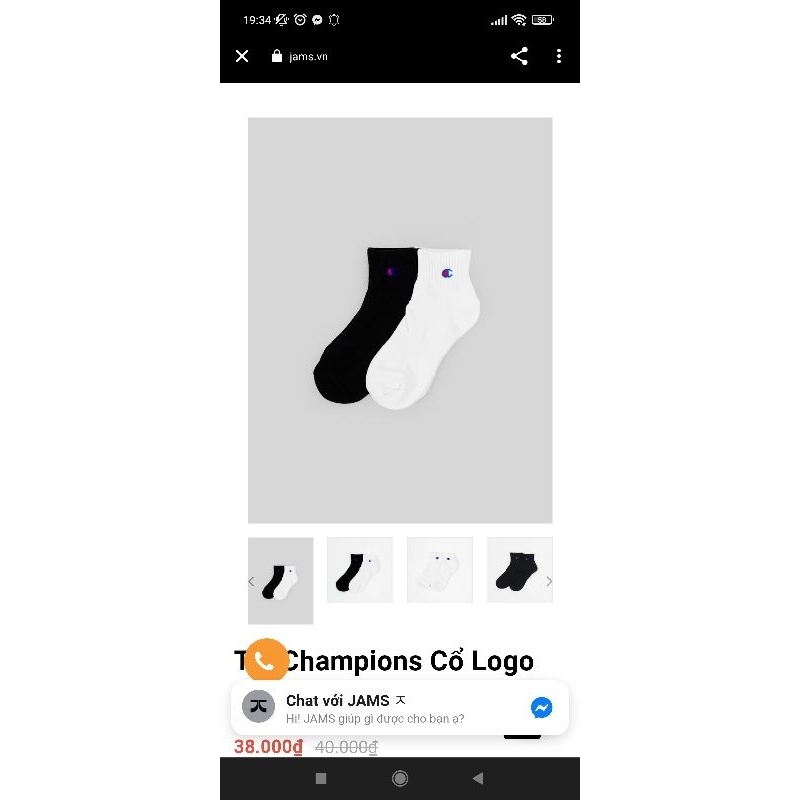The height and width of the screenshot is (800, 800).
Task: Select the second thumbnail with black and white socks
Action: coord(360,570)
